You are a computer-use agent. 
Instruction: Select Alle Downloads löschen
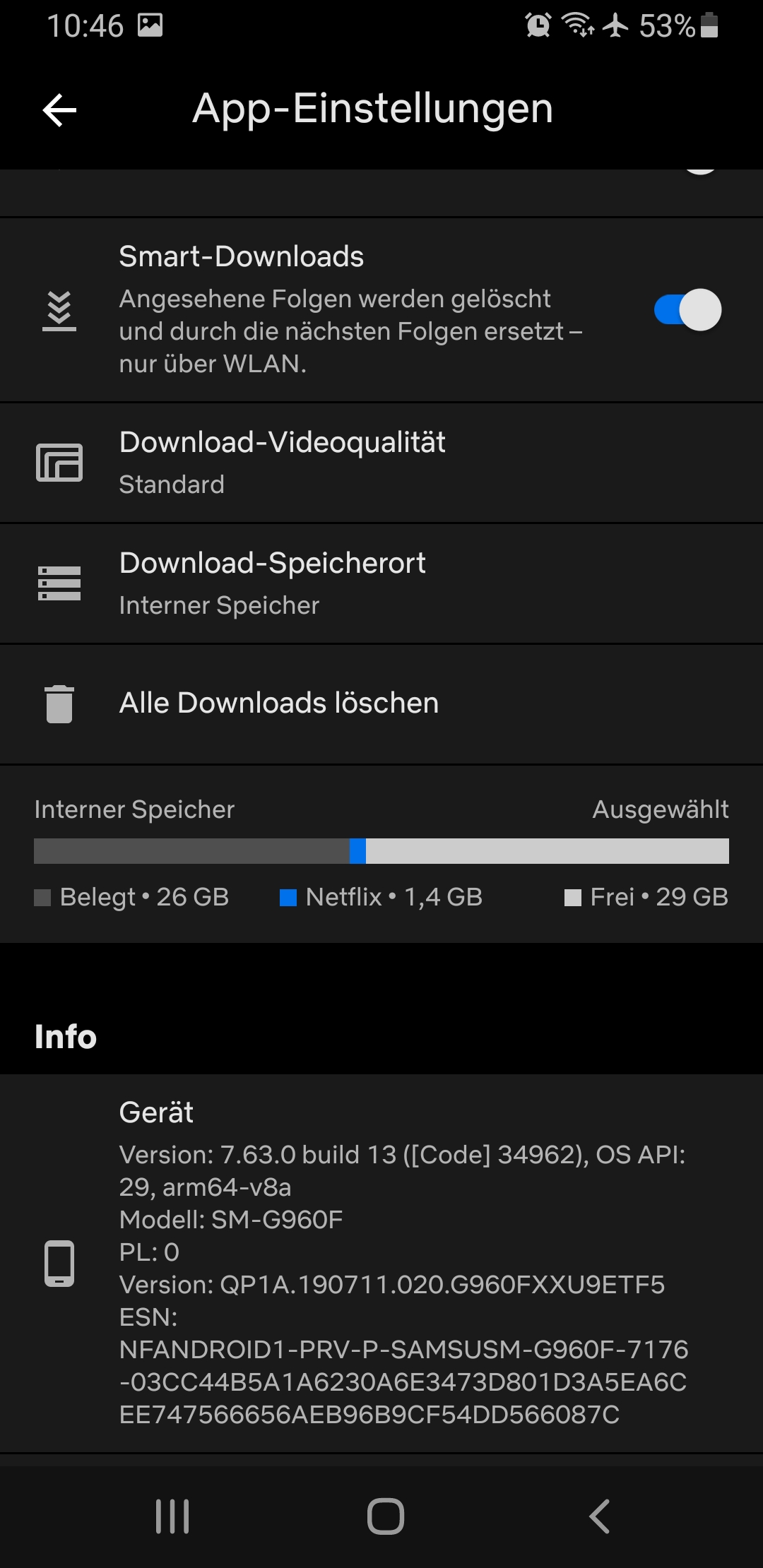[381, 703]
